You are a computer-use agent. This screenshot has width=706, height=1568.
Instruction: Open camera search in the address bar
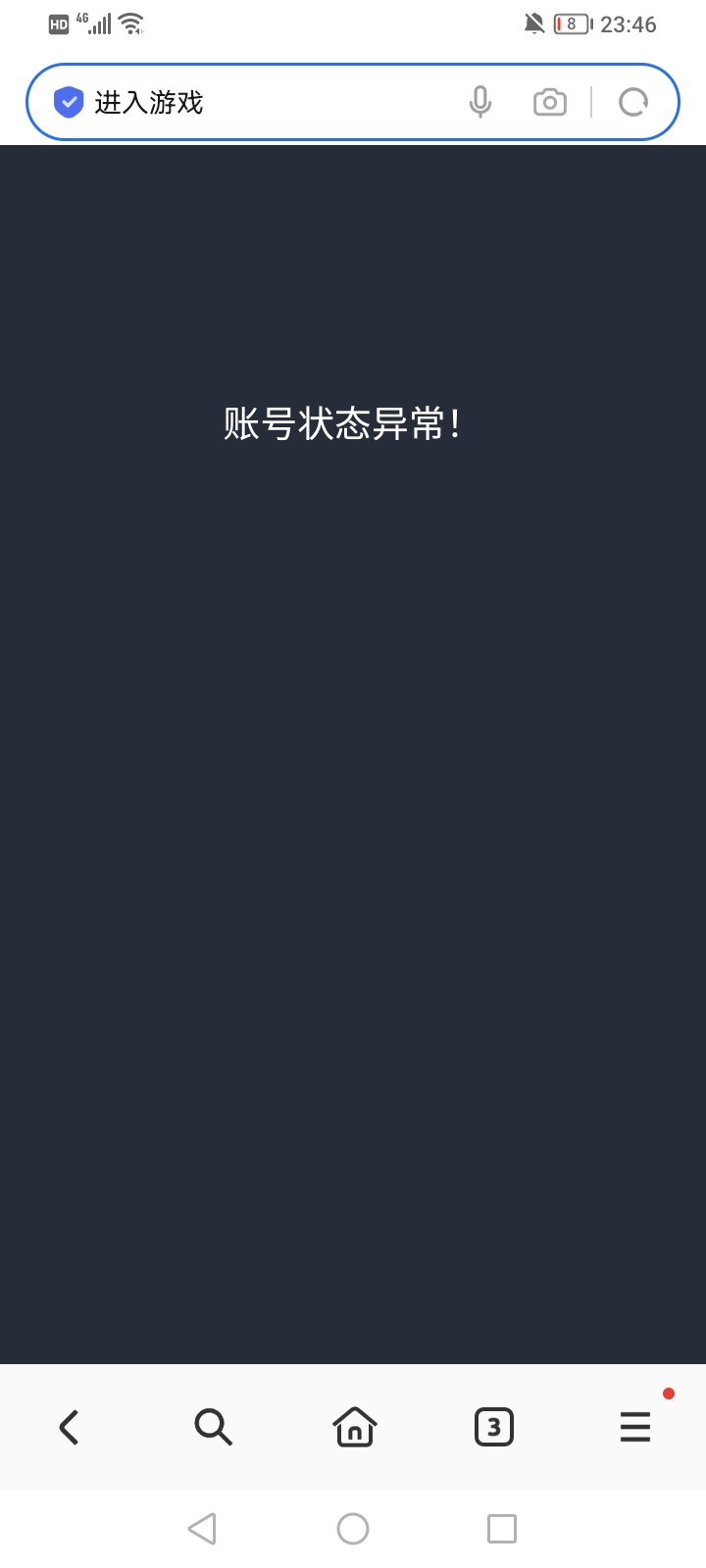550,102
